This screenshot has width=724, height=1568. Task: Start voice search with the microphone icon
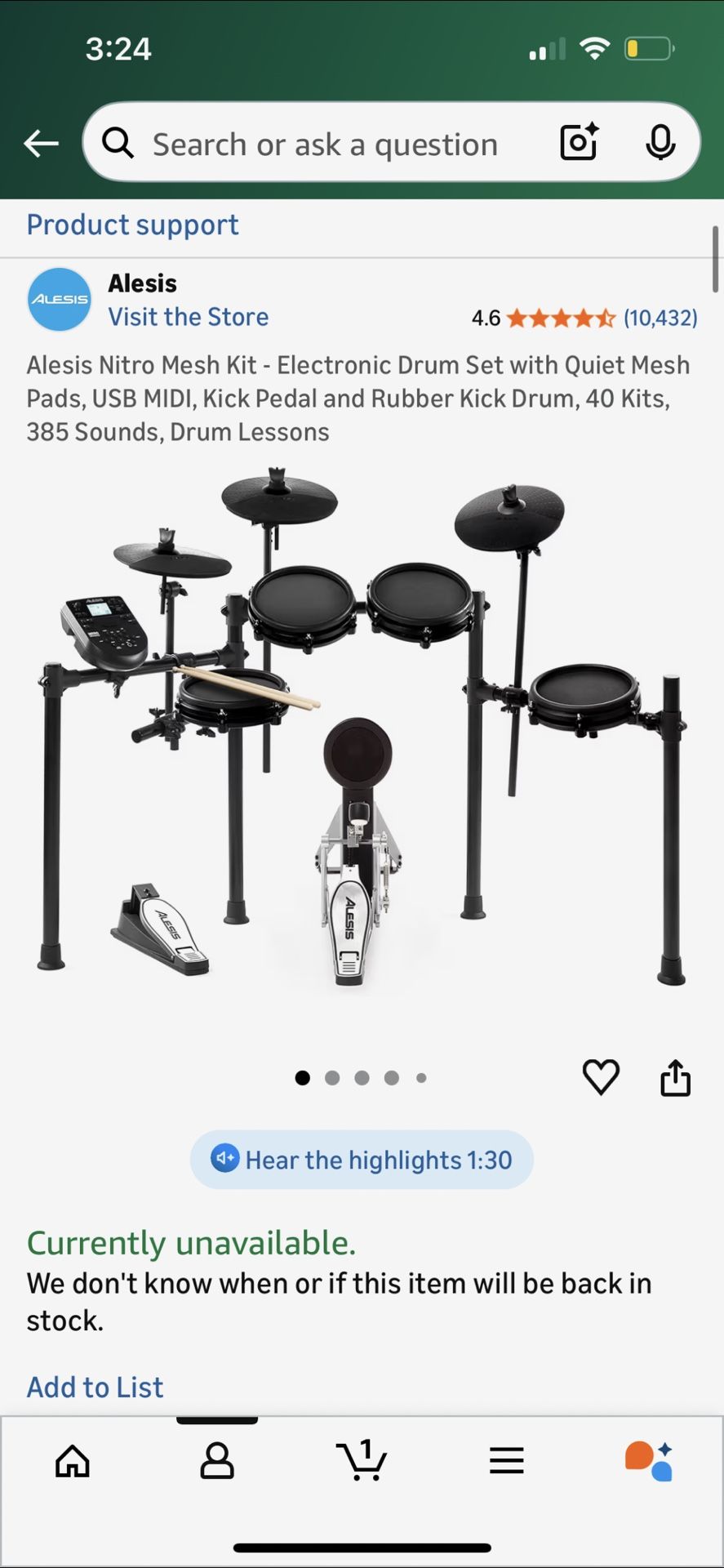click(x=663, y=142)
